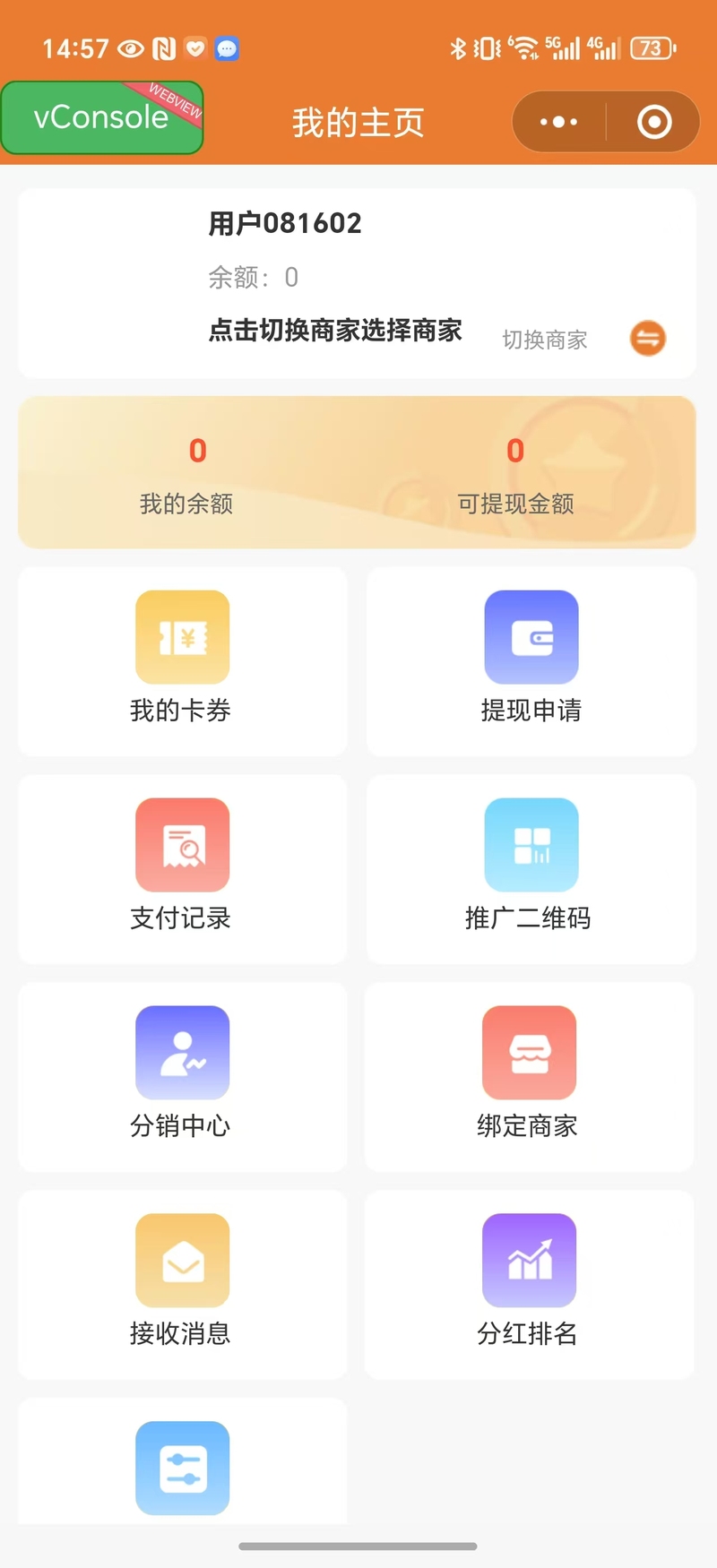
Task: Close the mini program via circle icon
Action: 654,122
